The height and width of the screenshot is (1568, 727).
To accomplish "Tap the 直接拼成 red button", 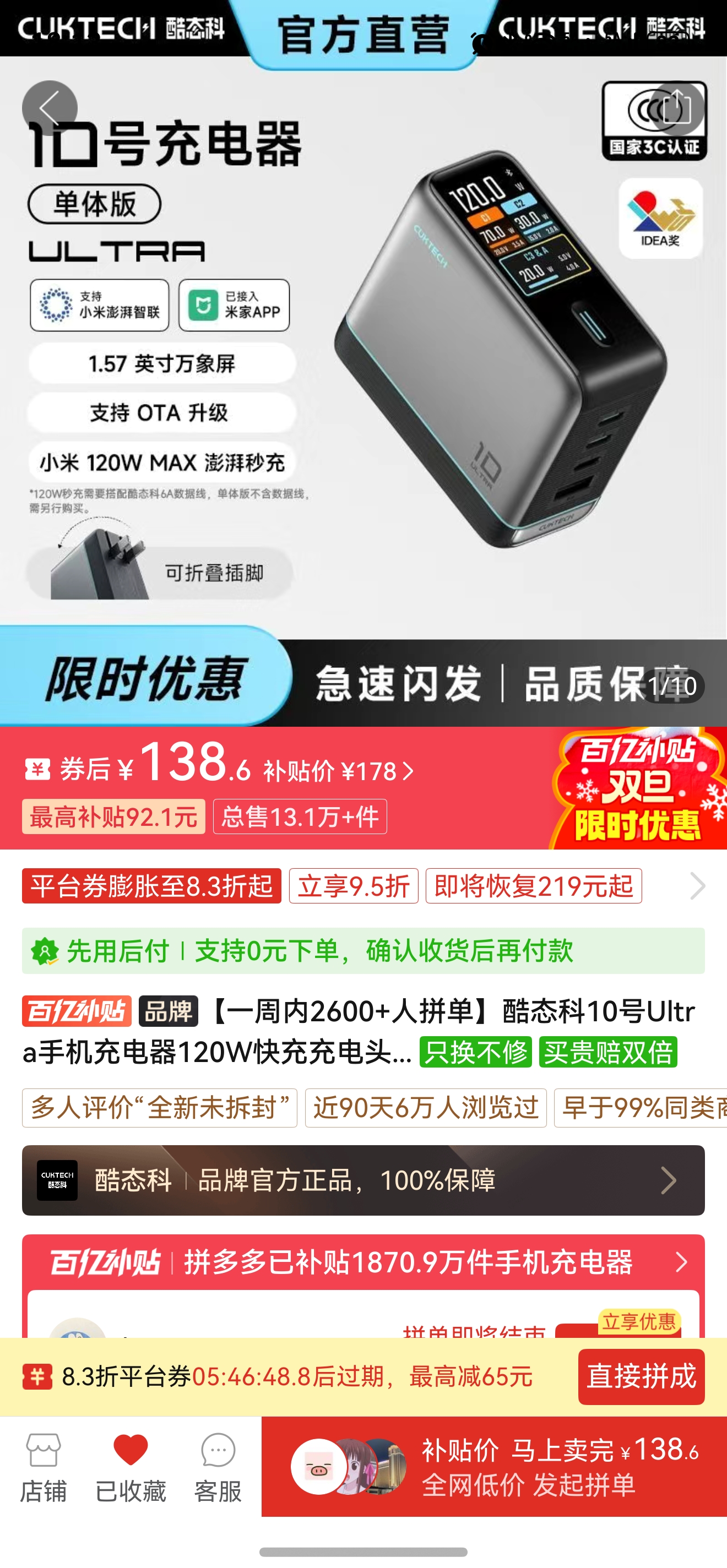I will click(641, 1376).
